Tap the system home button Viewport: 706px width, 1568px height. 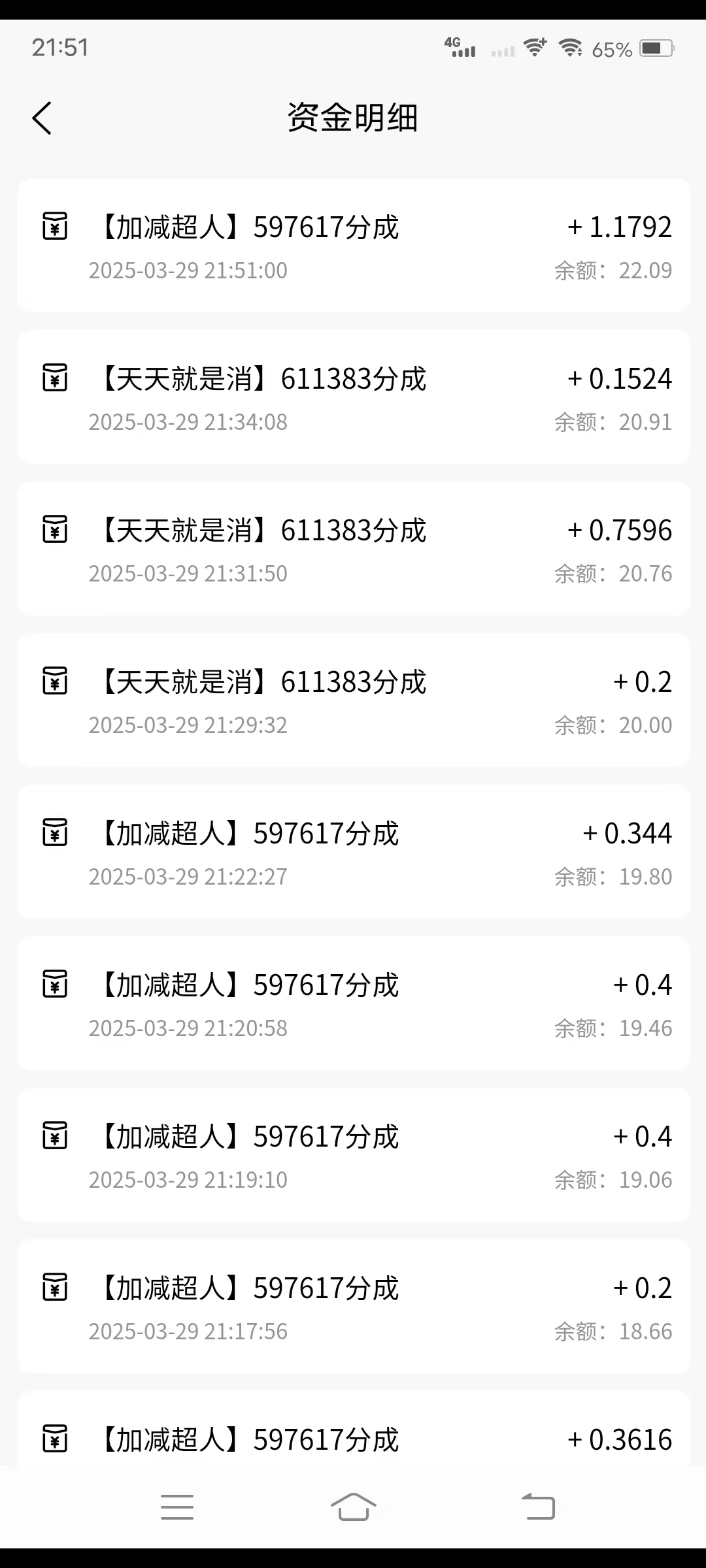point(353,1508)
